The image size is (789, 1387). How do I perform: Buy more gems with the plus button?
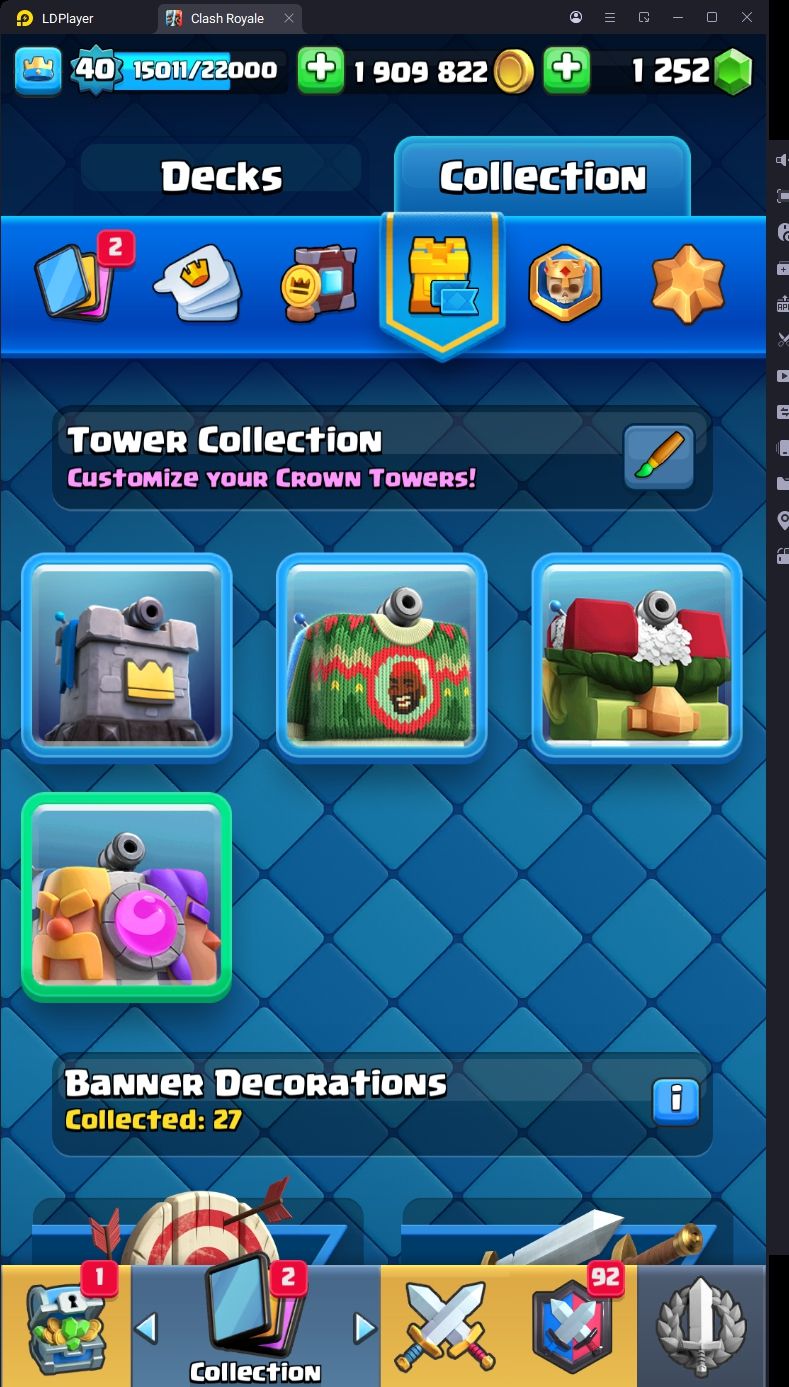pos(566,70)
